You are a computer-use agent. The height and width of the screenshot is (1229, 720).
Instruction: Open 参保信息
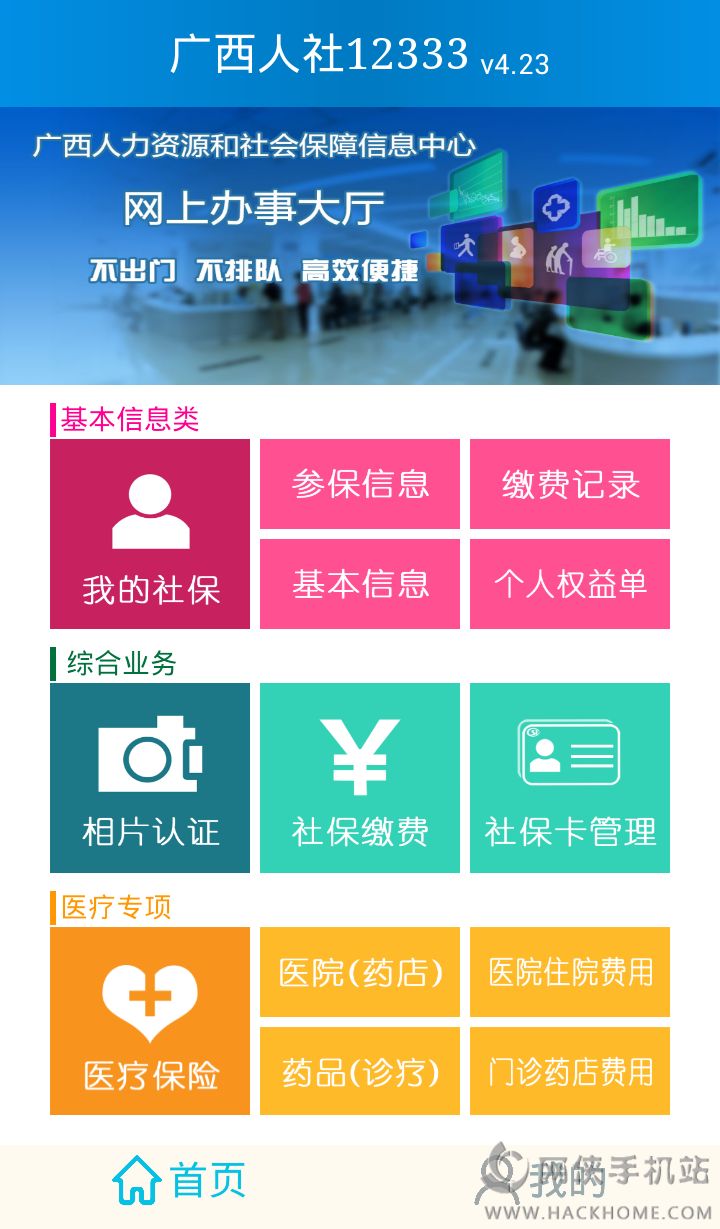(x=360, y=484)
